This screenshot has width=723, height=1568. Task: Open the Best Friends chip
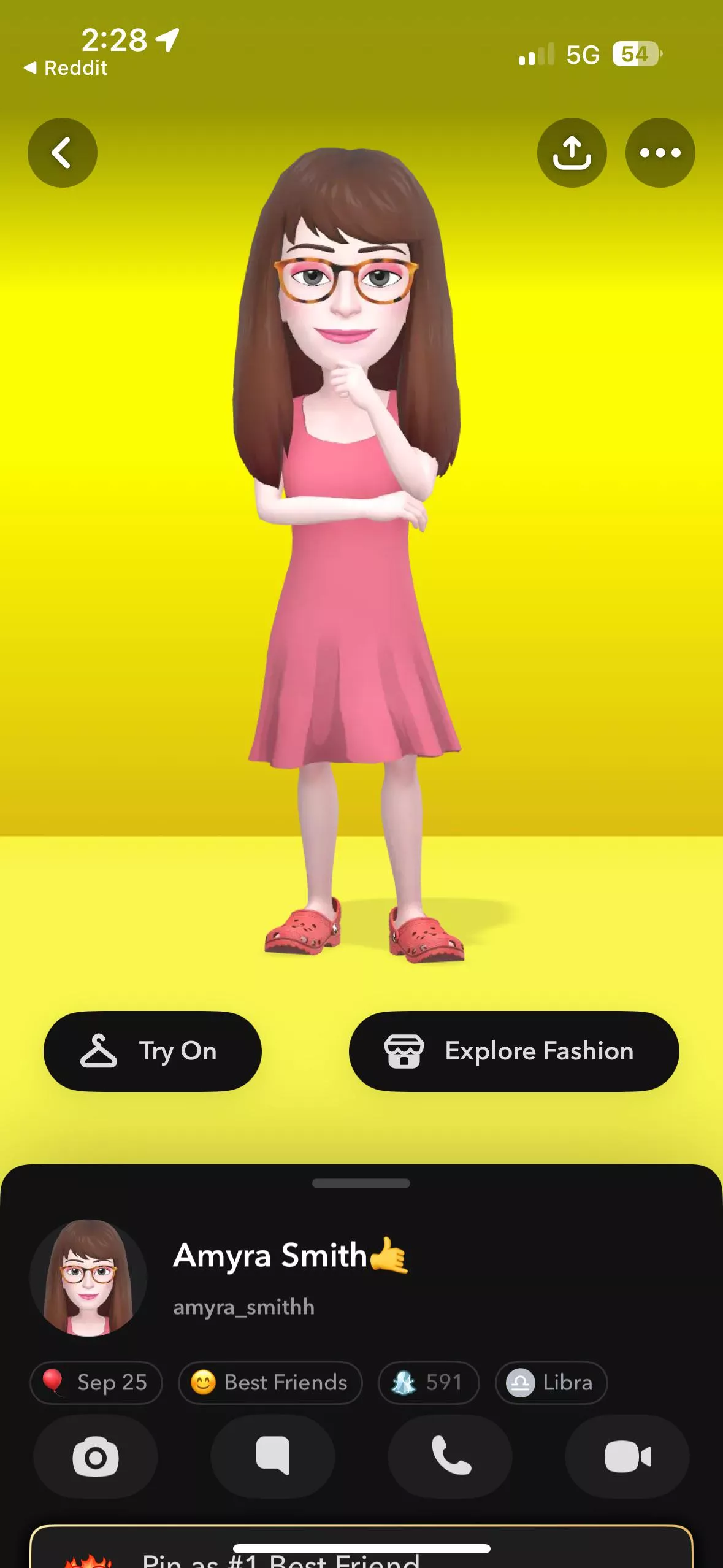[x=270, y=1383]
